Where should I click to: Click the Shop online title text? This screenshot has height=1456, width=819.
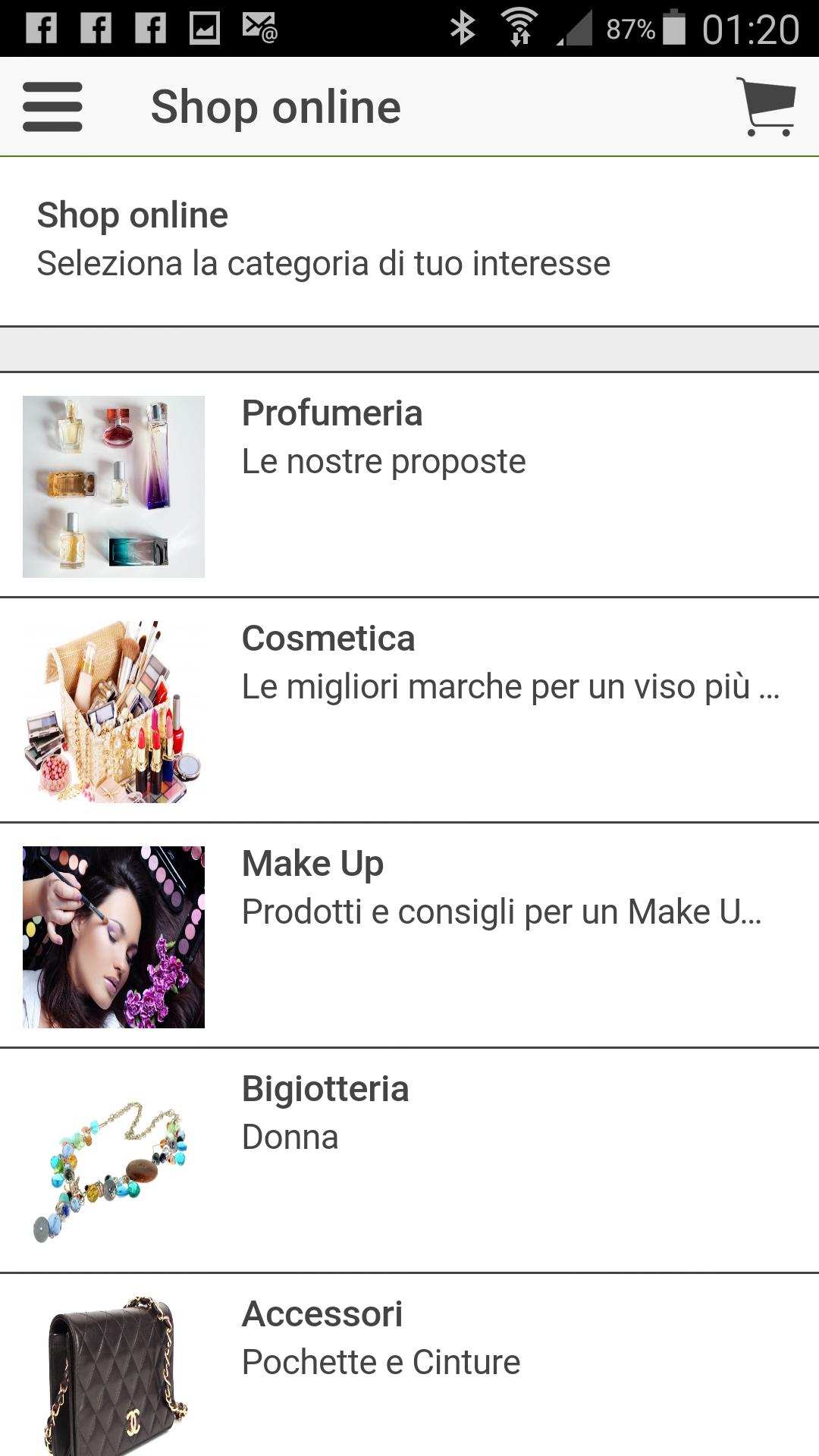coord(275,105)
